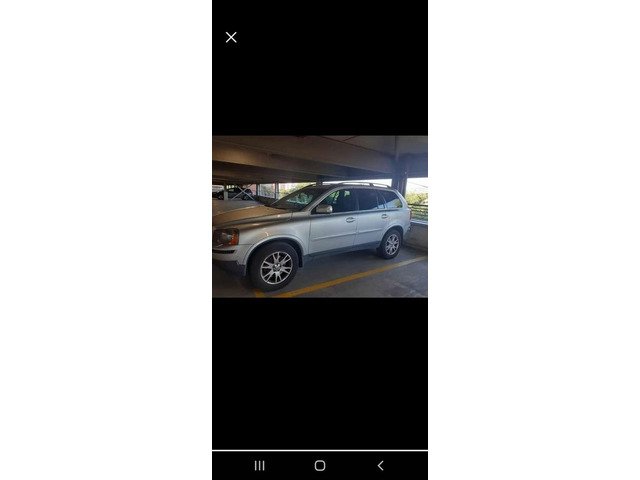
Task: Open recent apps from the navigation bar
Action: tap(259, 465)
